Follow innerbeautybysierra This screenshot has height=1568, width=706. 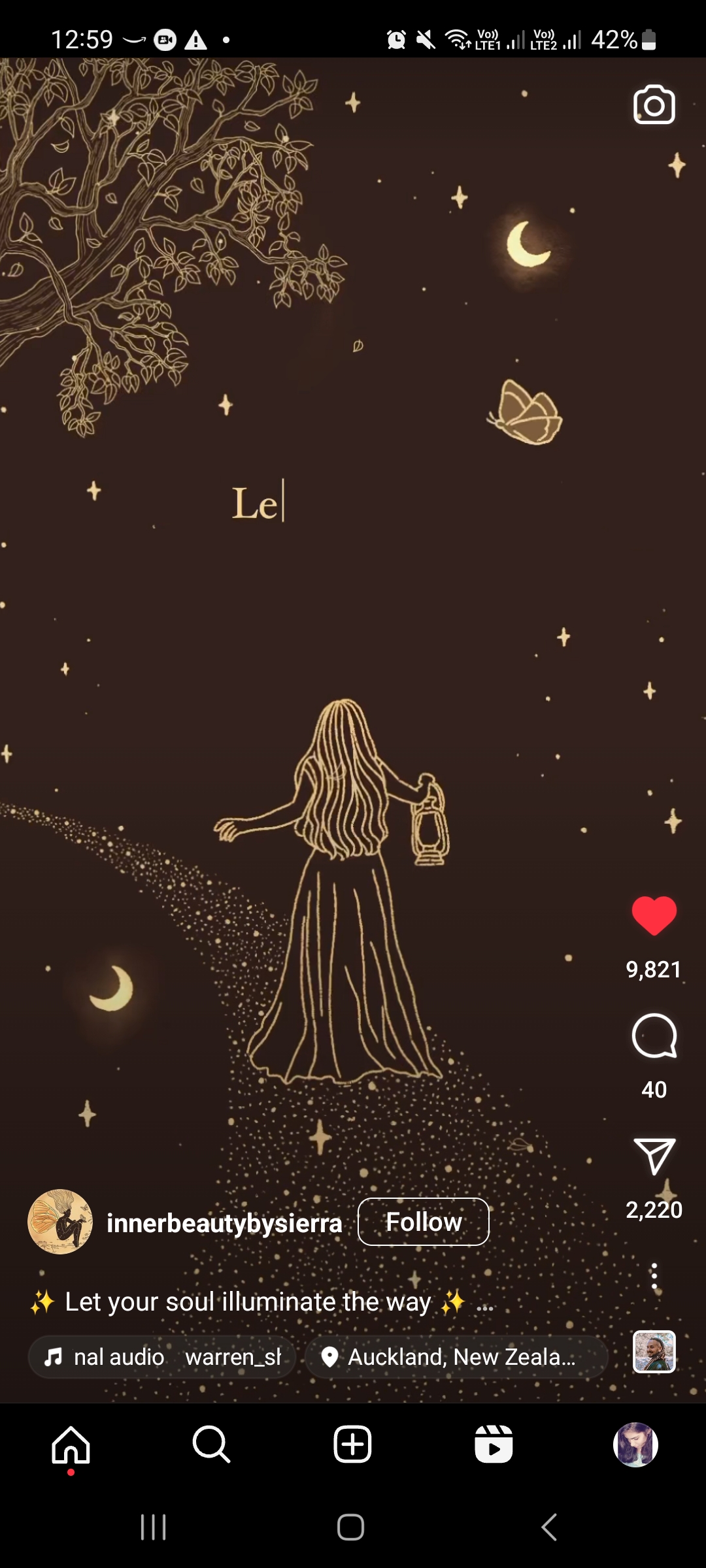423,1222
